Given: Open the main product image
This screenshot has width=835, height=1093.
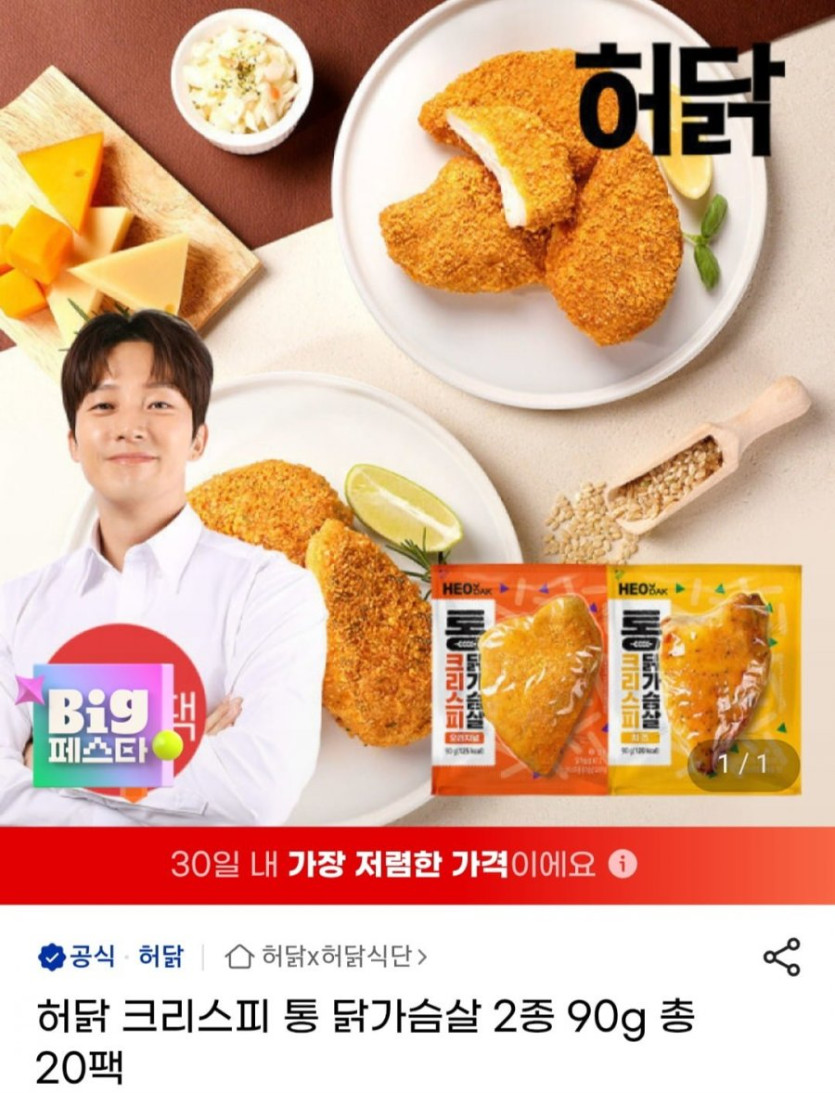Looking at the screenshot, I should pyautogui.click(x=418, y=413).
